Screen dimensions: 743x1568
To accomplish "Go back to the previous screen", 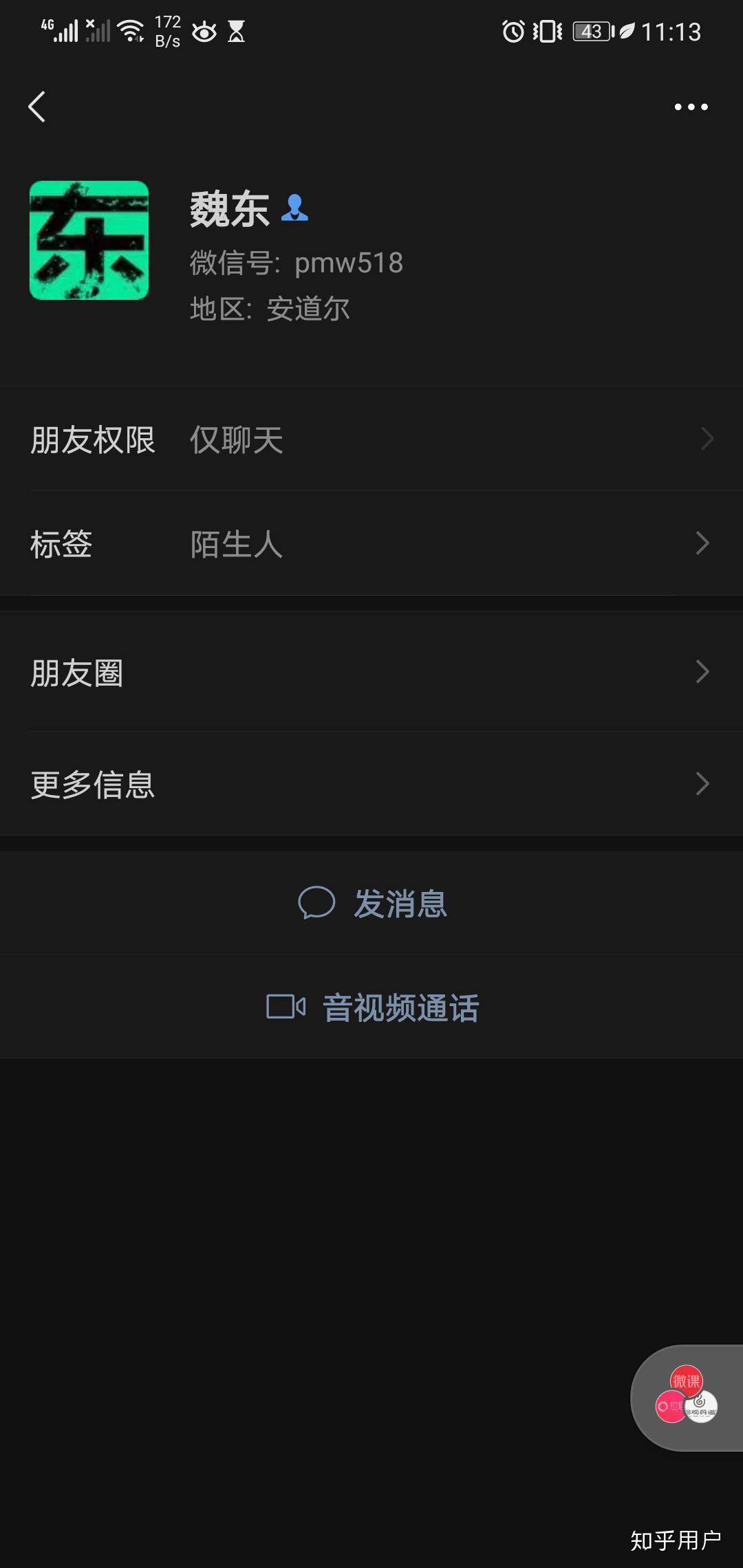I will [37, 107].
